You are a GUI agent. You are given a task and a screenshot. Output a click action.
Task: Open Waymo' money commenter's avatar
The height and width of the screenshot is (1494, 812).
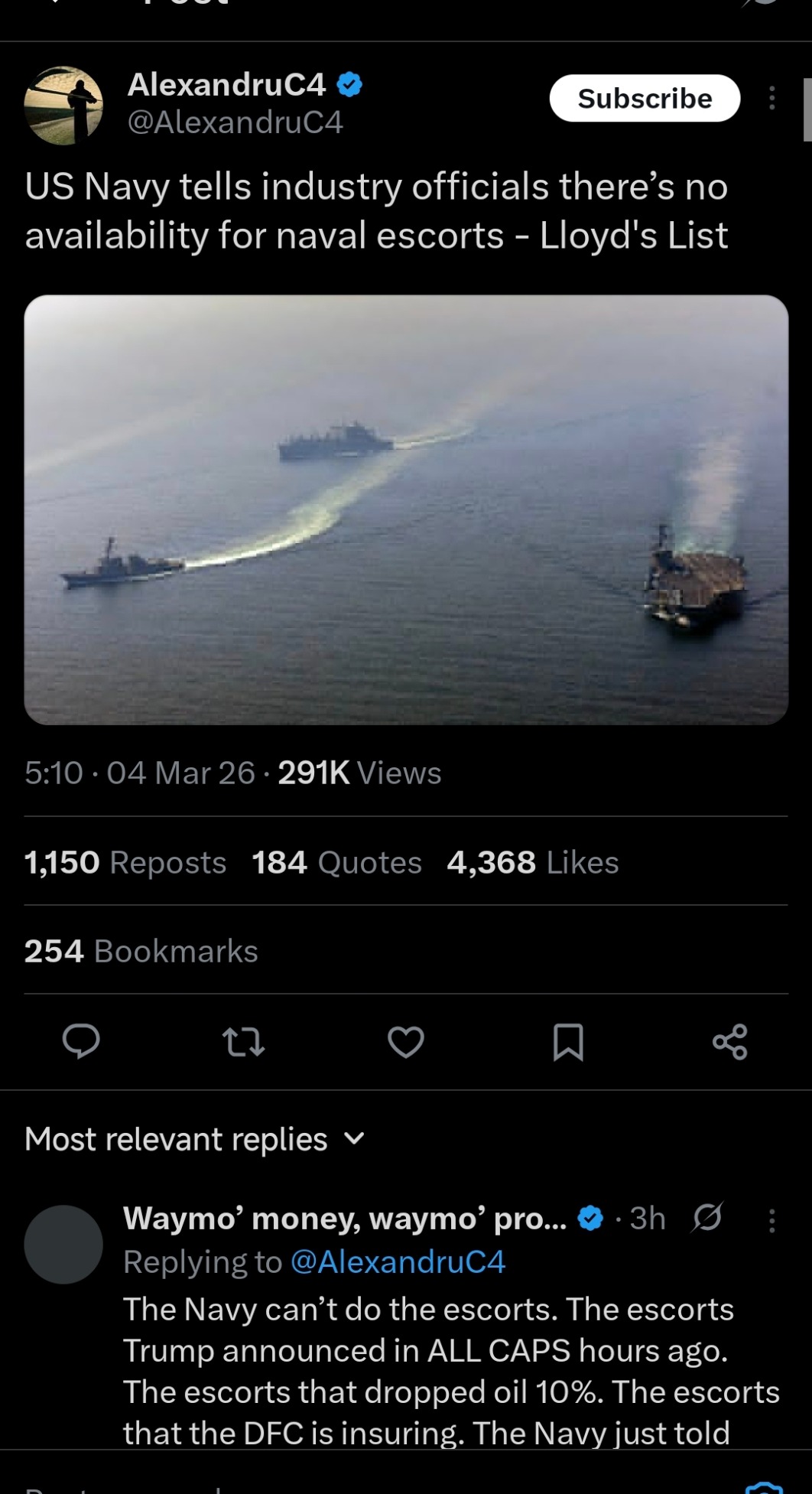tap(63, 1244)
